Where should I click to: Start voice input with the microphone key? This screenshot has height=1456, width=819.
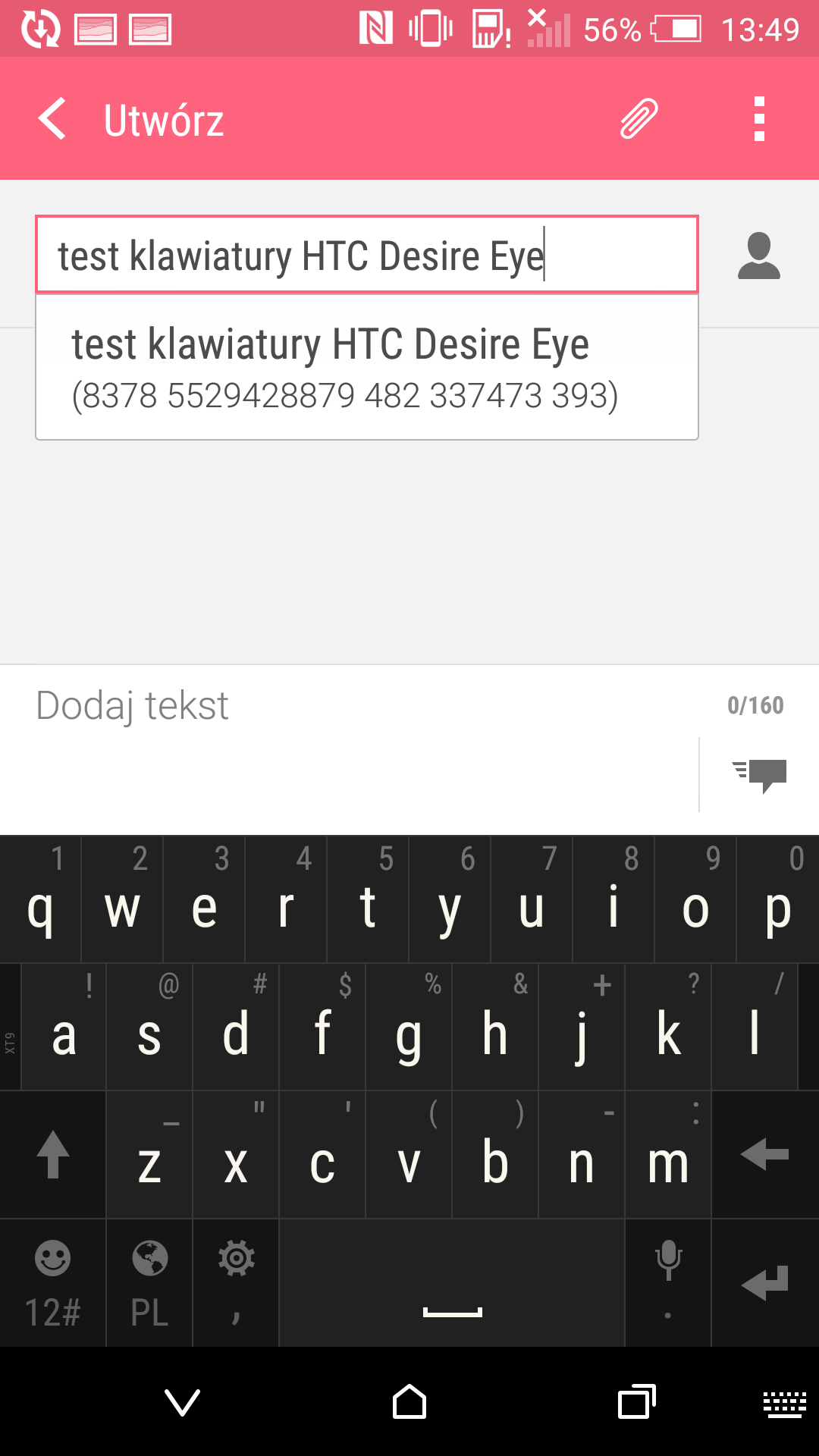pos(668,1283)
